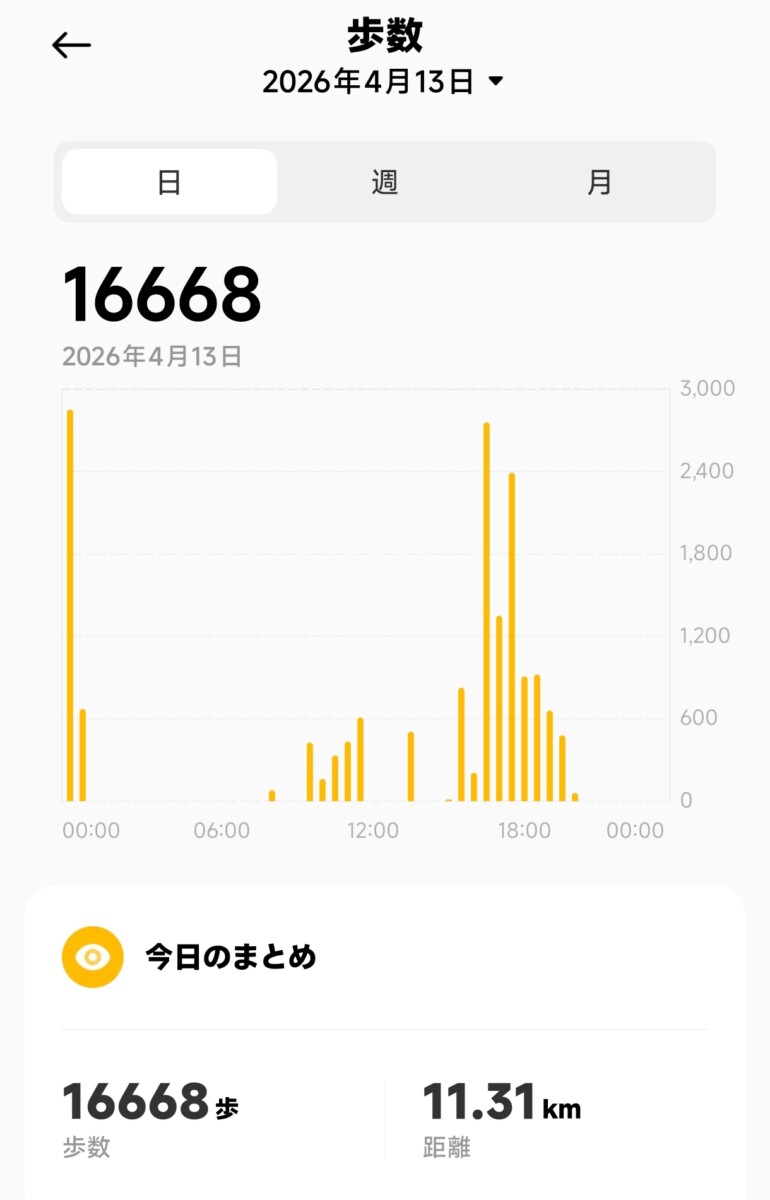The height and width of the screenshot is (1200, 770).
Task: Switch to the 週 view
Action: pos(385,182)
